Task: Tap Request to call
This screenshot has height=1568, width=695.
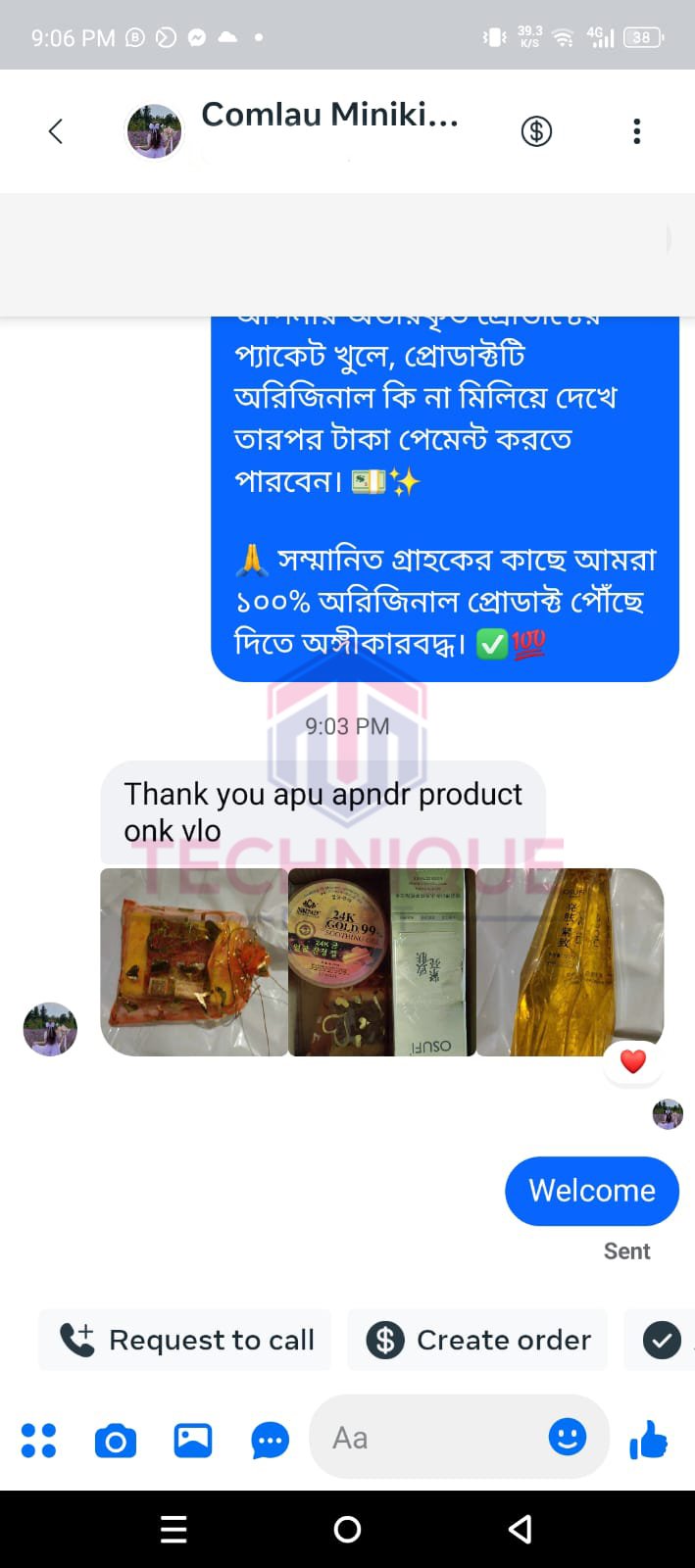Action: tap(186, 1340)
